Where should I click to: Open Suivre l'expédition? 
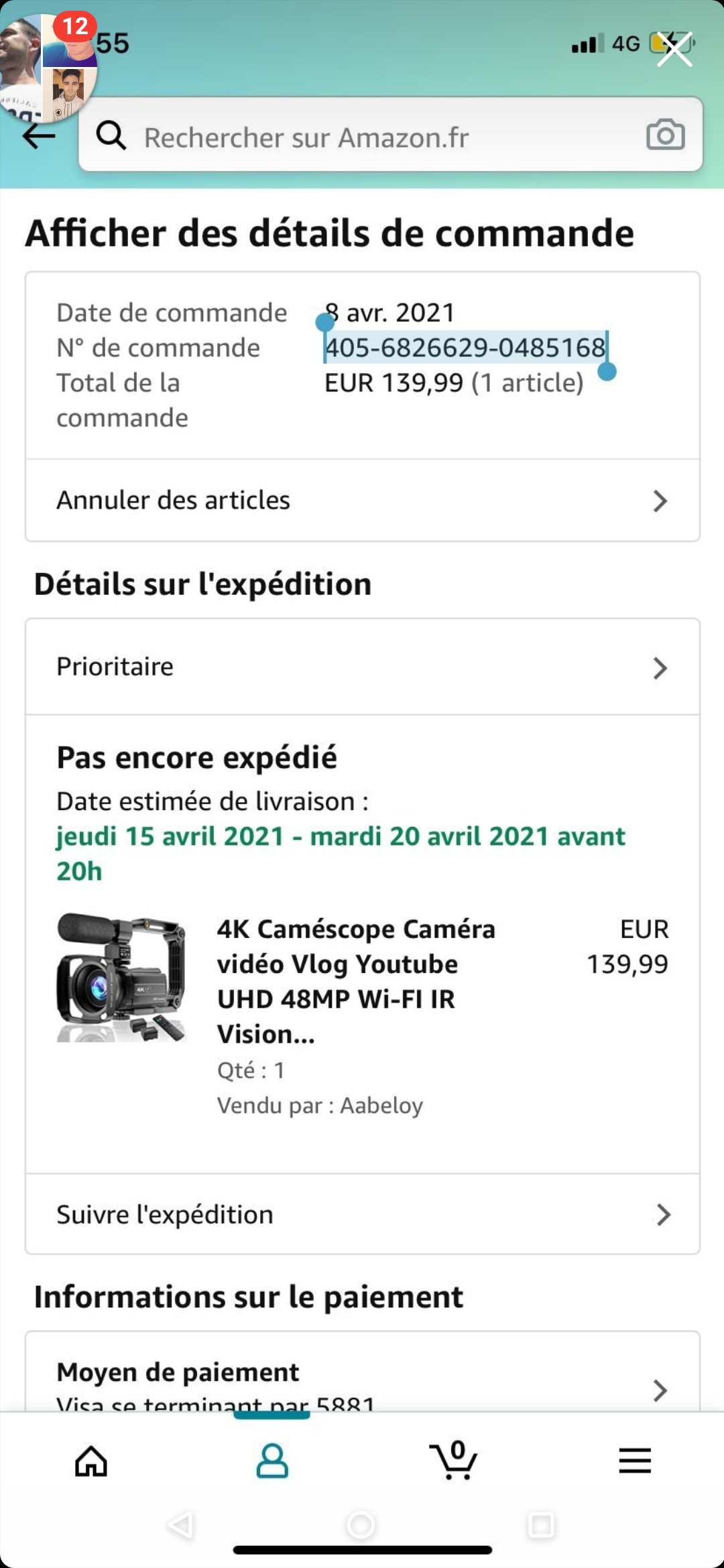(x=362, y=1214)
